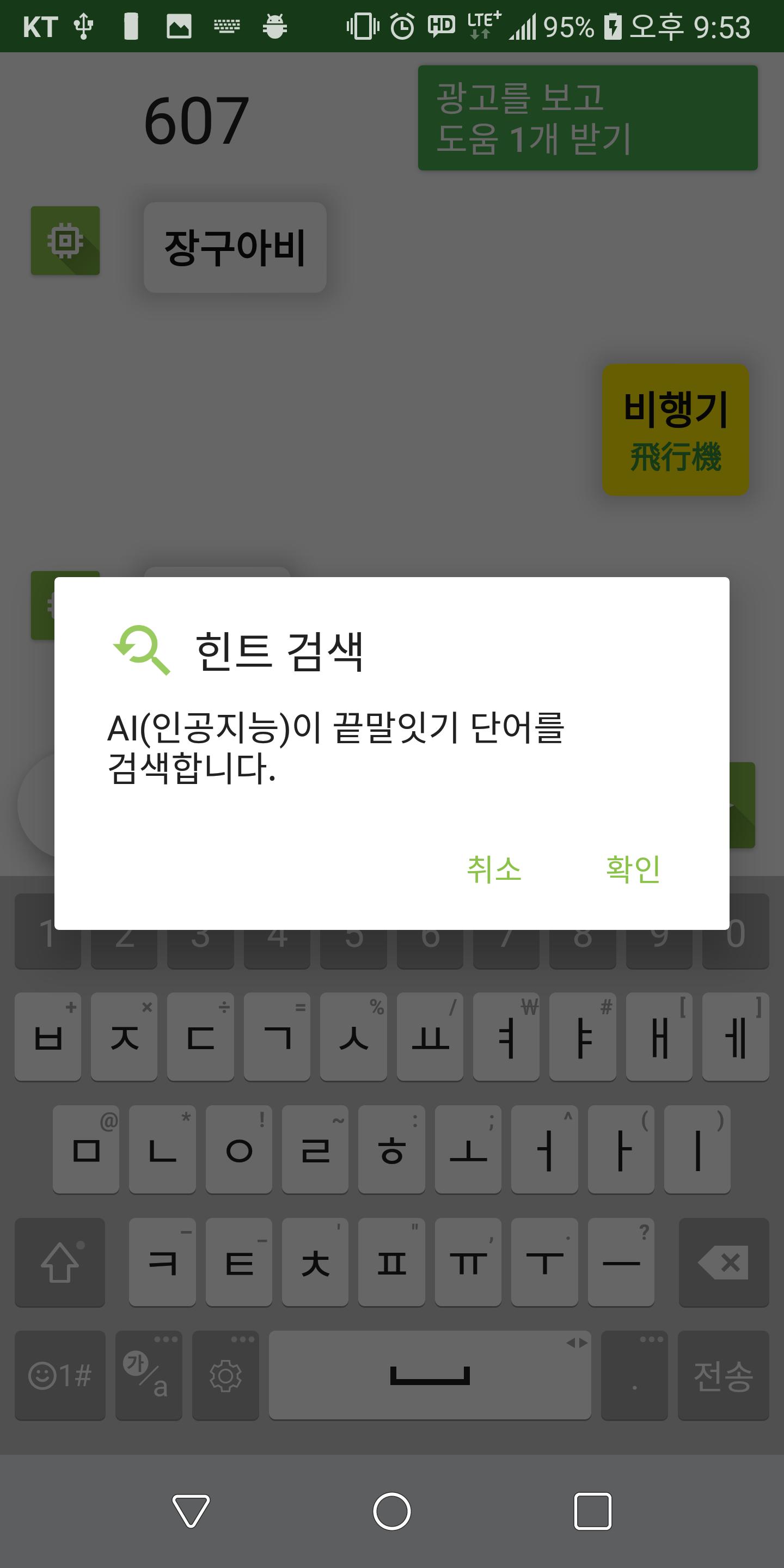
Task: Go to the home screen
Action: pos(392,1511)
